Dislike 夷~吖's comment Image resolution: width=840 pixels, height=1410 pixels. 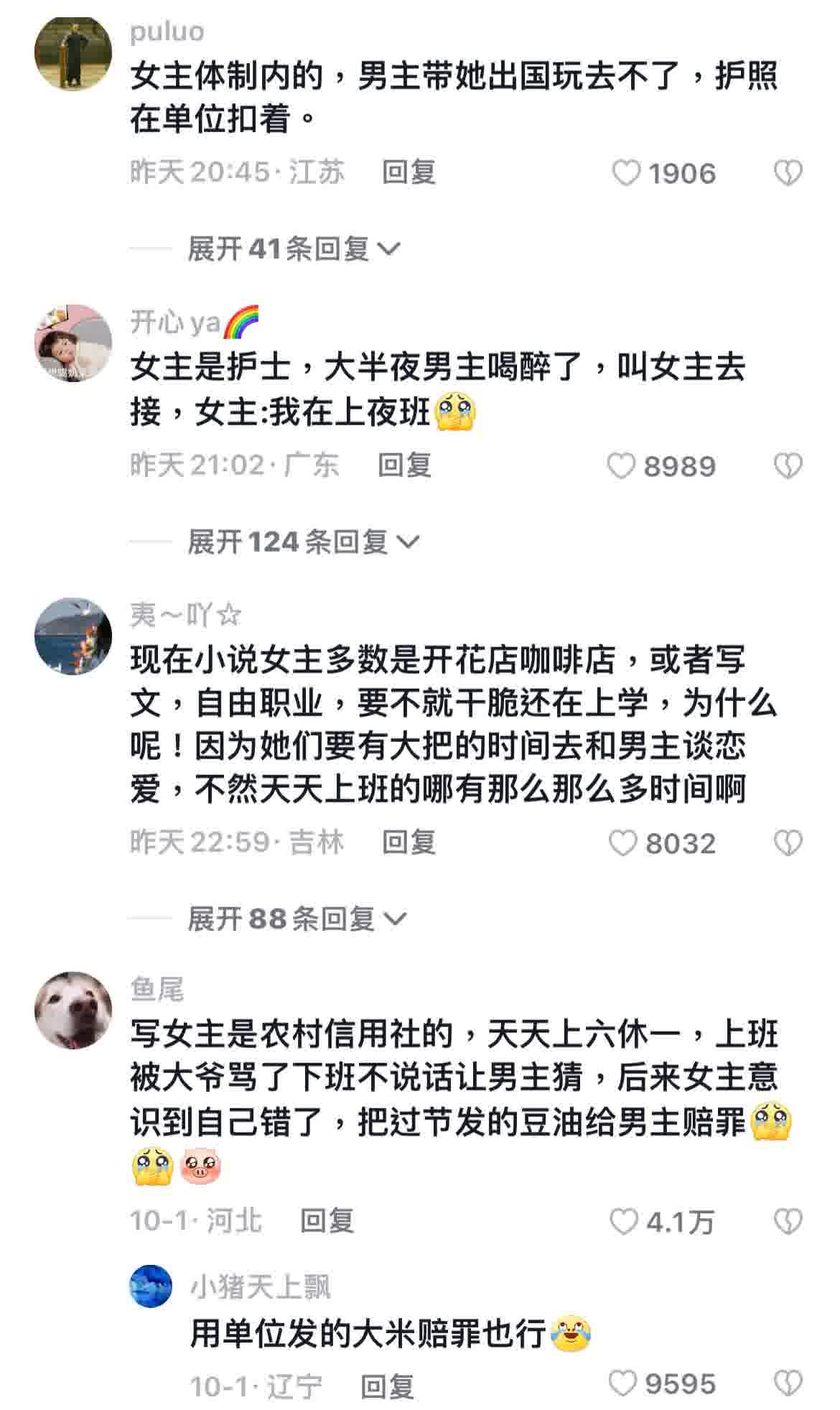pos(788,843)
